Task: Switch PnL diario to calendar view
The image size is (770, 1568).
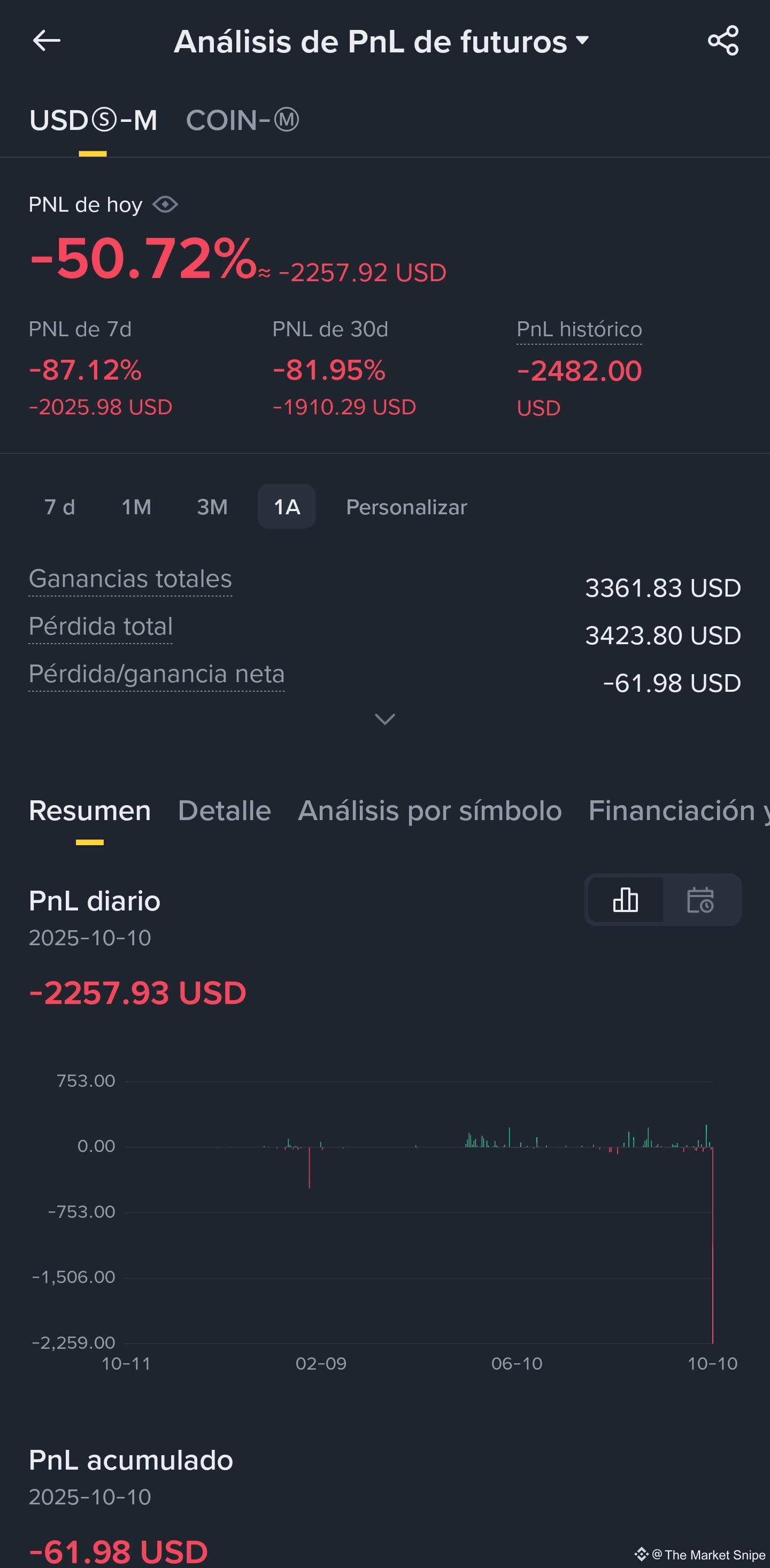Action: click(700, 900)
